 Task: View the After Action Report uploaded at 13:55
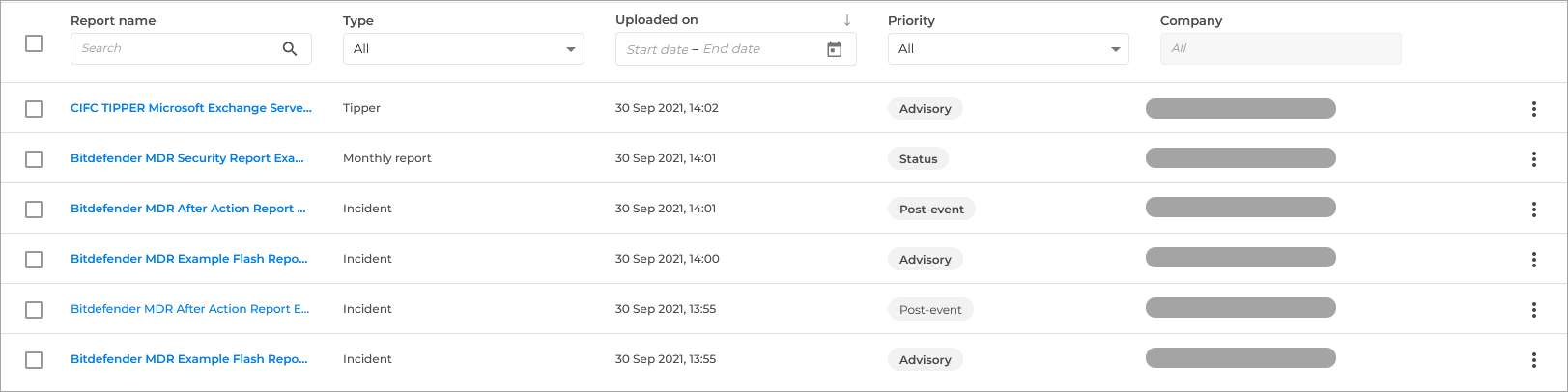pyautogui.click(x=190, y=309)
